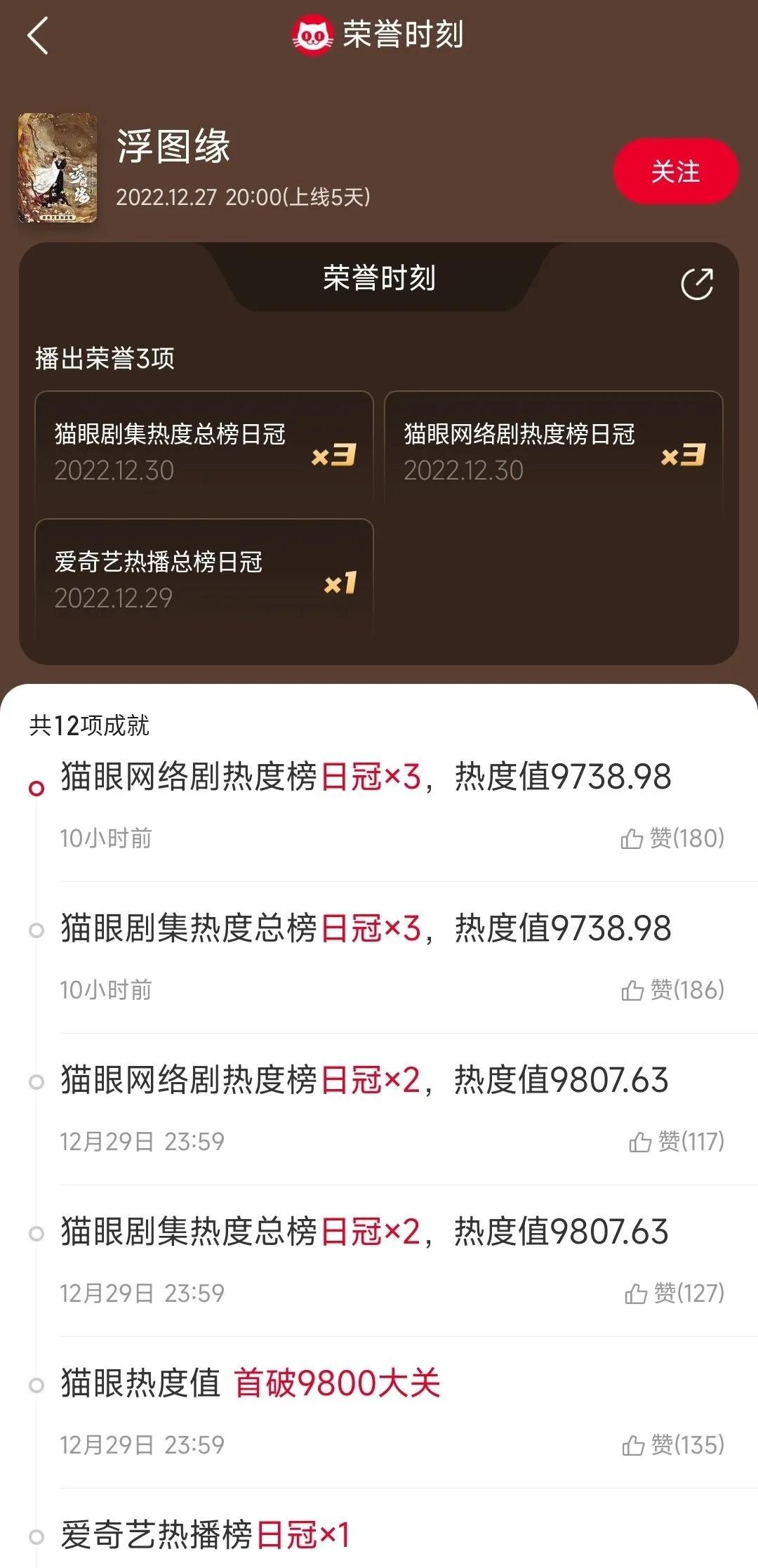The height and width of the screenshot is (1568, 758).
Task: Open 猫眼剧集热度总榜日冠 honor card
Action: click(204, 451)
